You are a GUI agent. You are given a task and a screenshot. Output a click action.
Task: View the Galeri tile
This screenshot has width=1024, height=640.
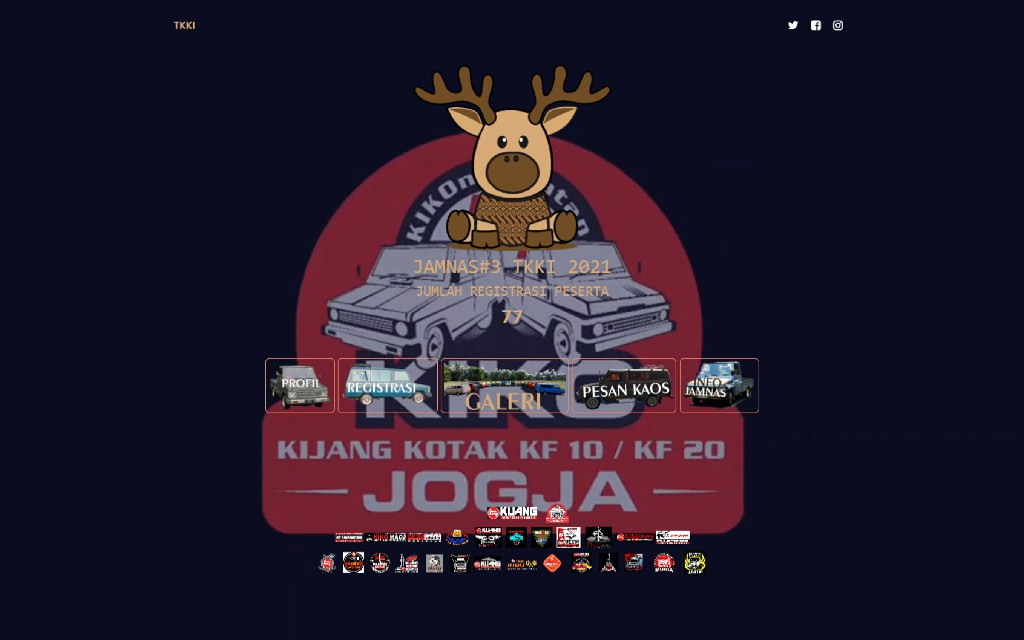point(504,385)
